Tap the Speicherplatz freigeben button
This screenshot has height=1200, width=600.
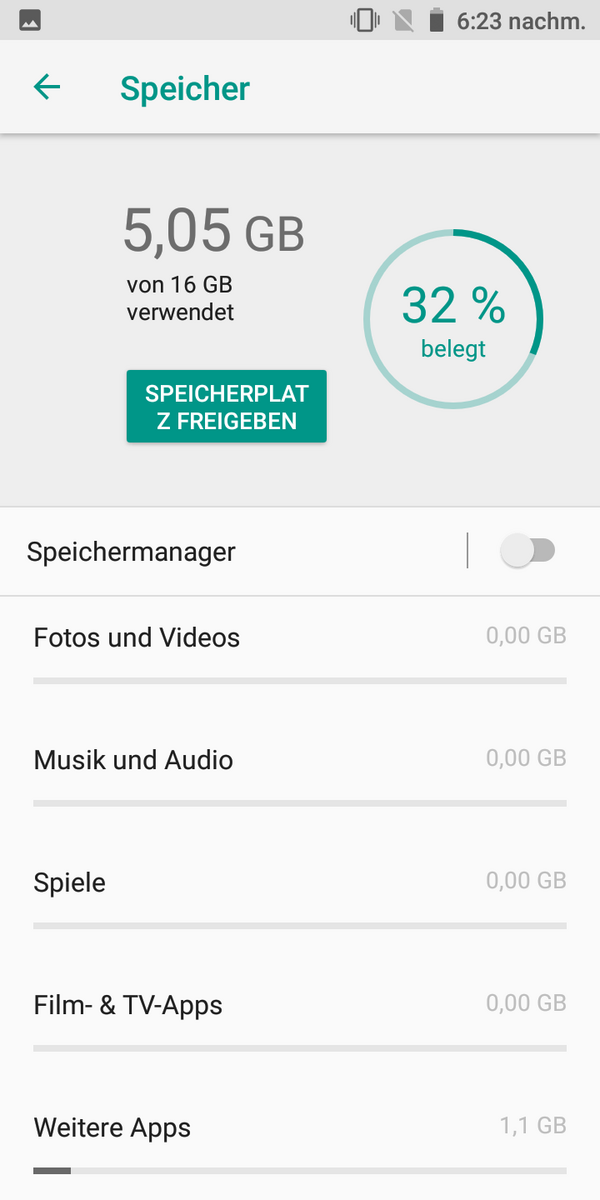pyautogui.click(x=226, y=406)
